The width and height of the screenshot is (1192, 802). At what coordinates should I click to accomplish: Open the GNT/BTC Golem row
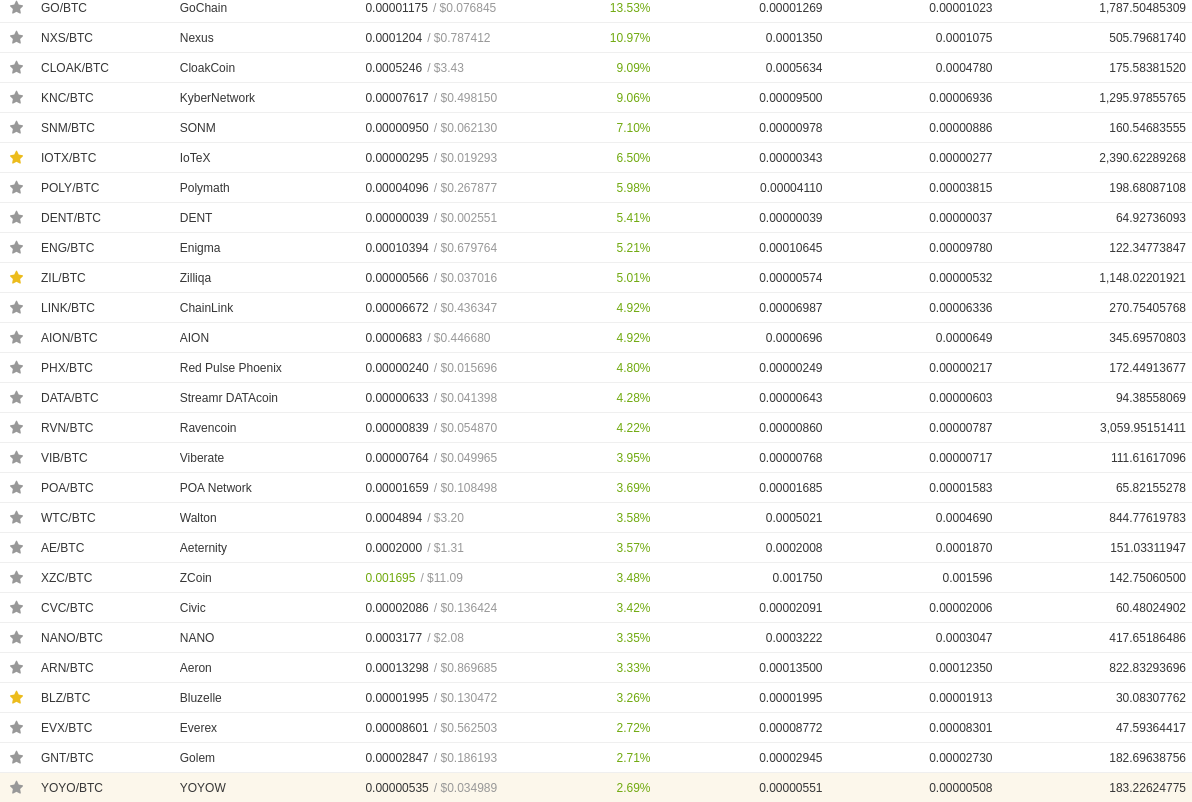(68, 758)
